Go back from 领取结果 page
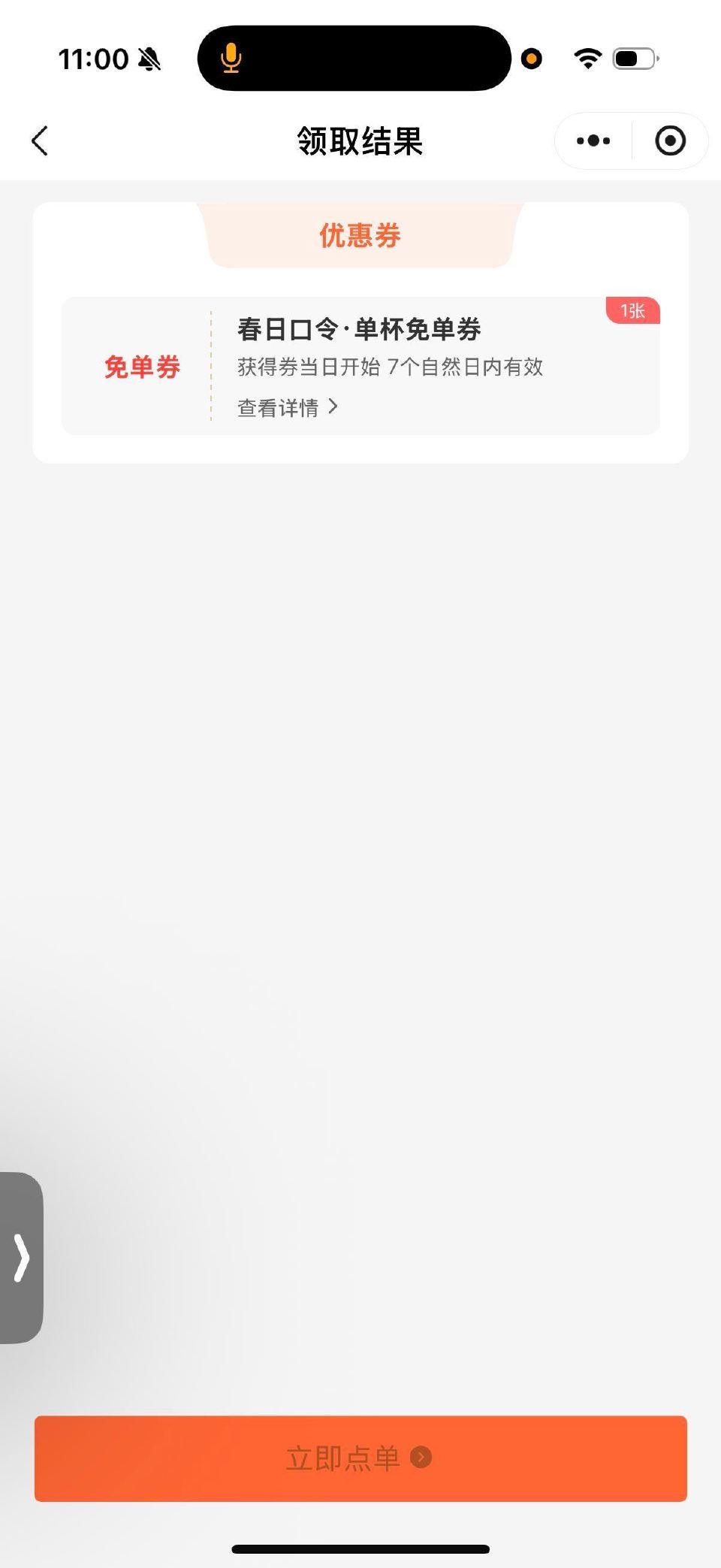 click(41, 140)
